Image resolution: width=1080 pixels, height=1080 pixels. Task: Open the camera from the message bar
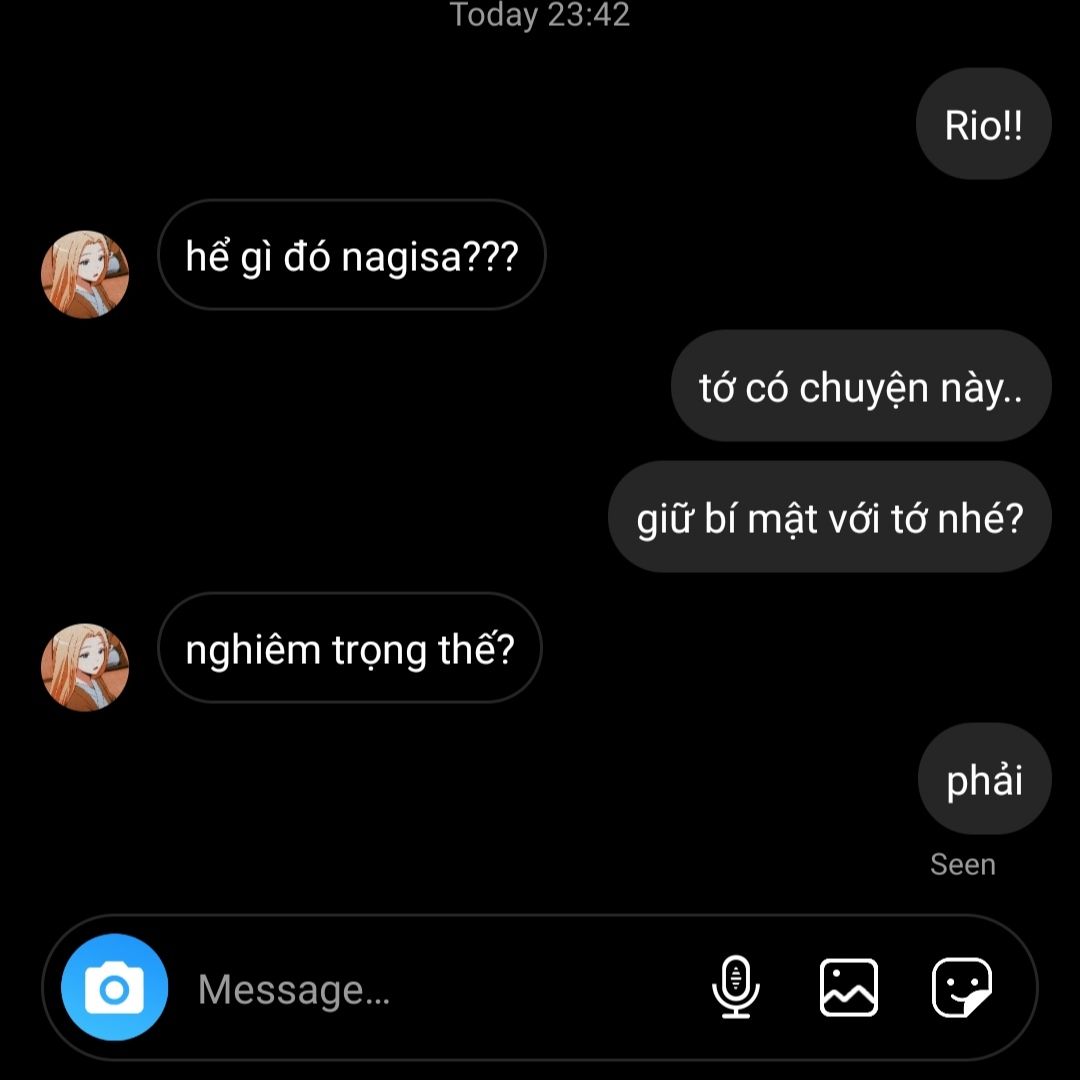pos(114,988)
